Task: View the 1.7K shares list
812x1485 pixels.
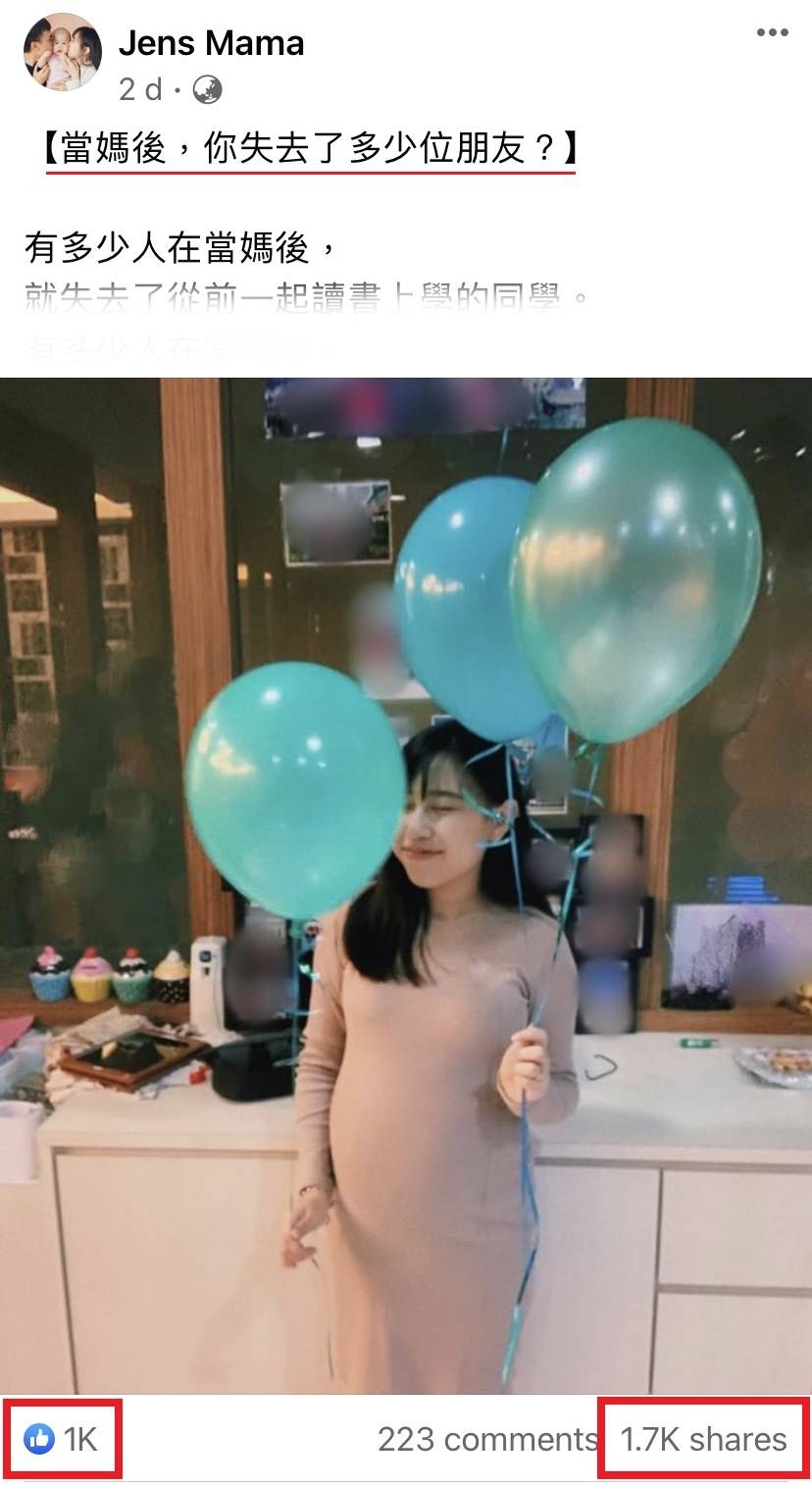Action: coord(703,1439)
